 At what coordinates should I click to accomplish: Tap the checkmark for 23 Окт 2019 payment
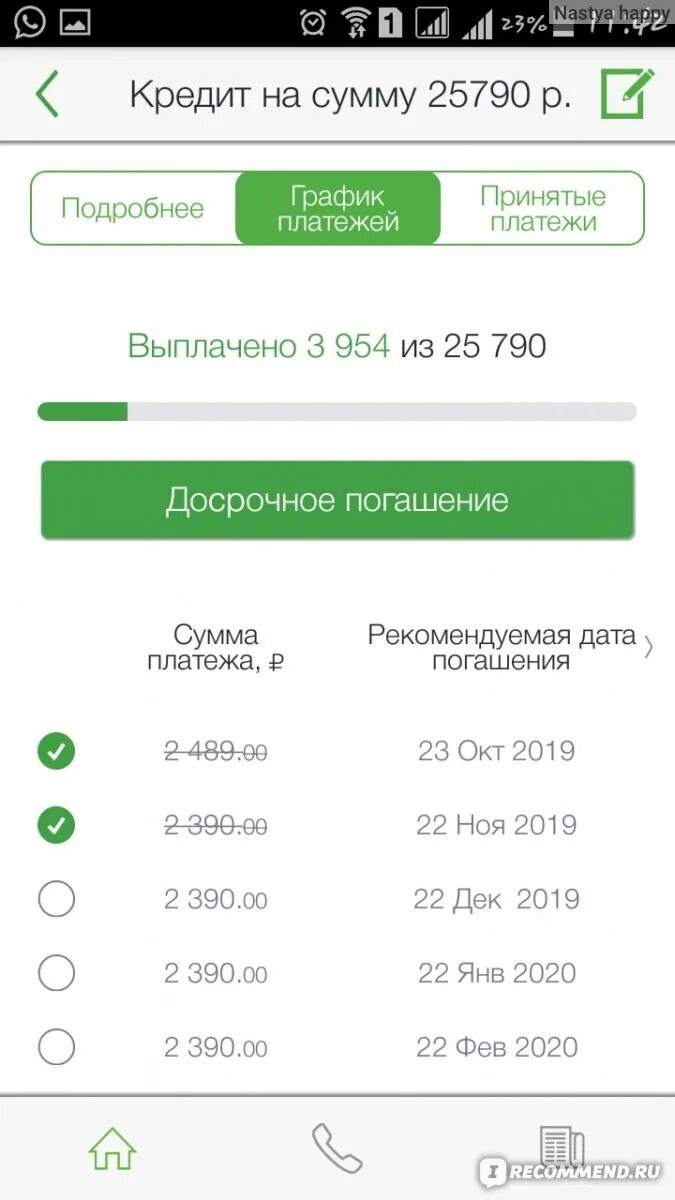point(56,751)
